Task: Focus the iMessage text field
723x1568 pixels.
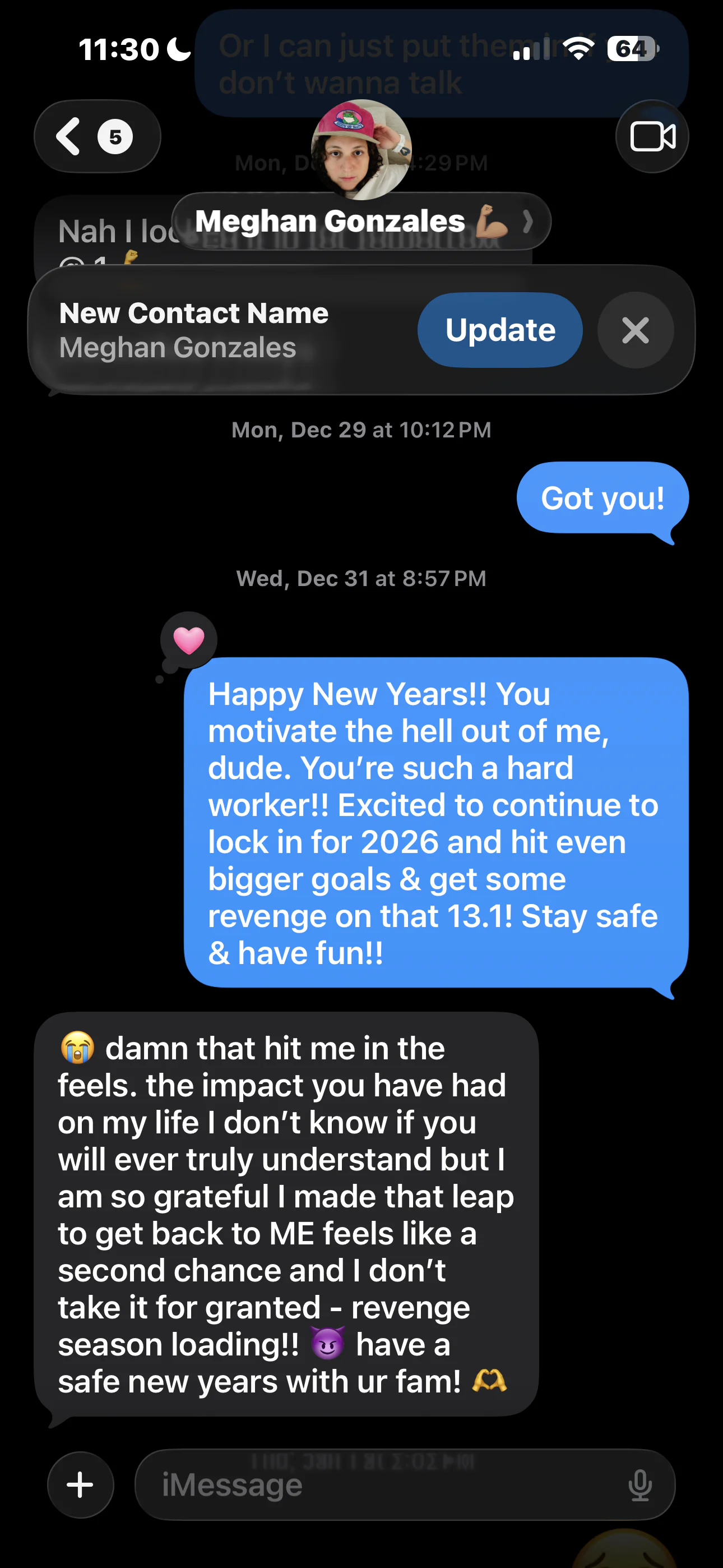Action: tap(383, 1484)
